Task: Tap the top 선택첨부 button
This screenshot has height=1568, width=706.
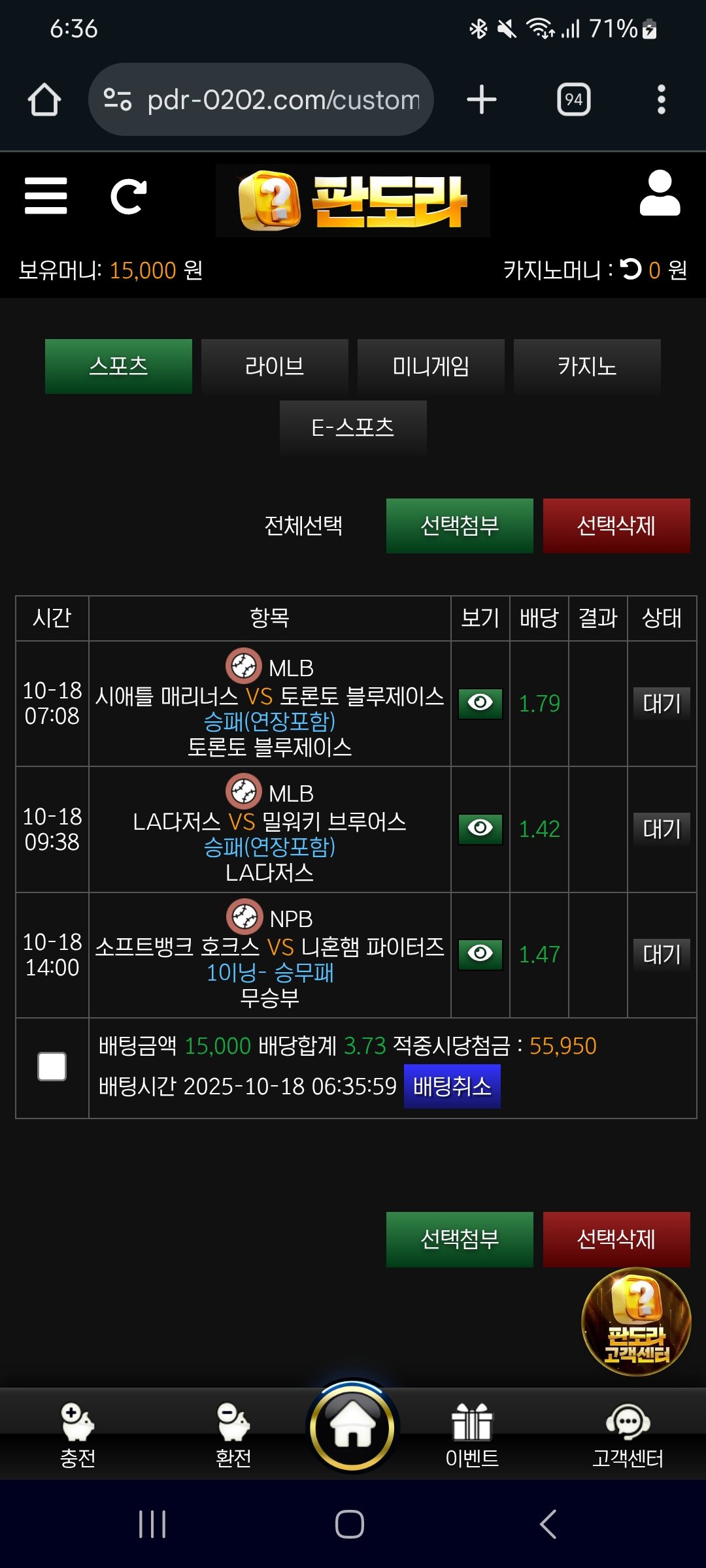Action: 460,525
